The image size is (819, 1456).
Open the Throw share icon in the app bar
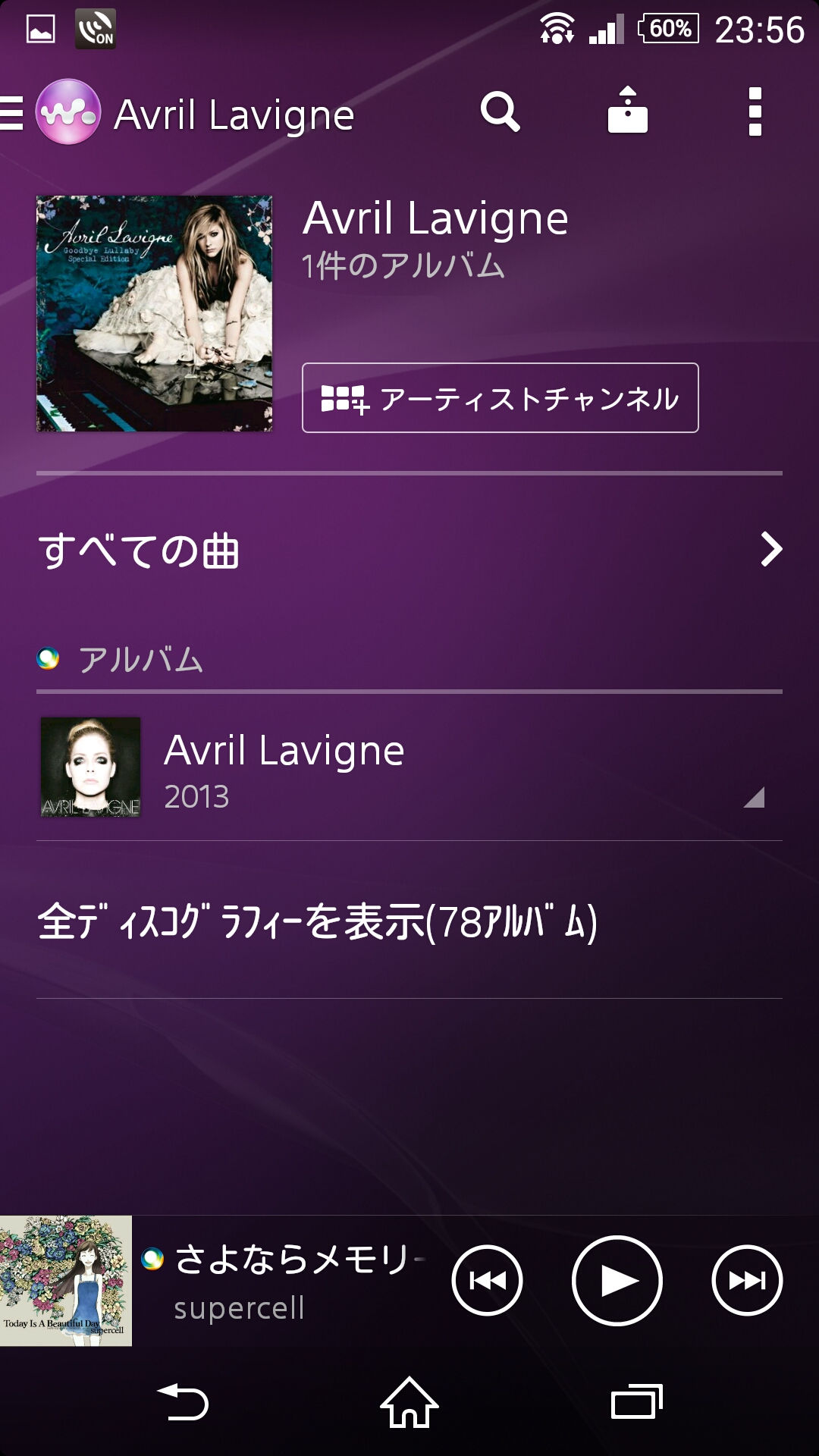tap(628, 111)
